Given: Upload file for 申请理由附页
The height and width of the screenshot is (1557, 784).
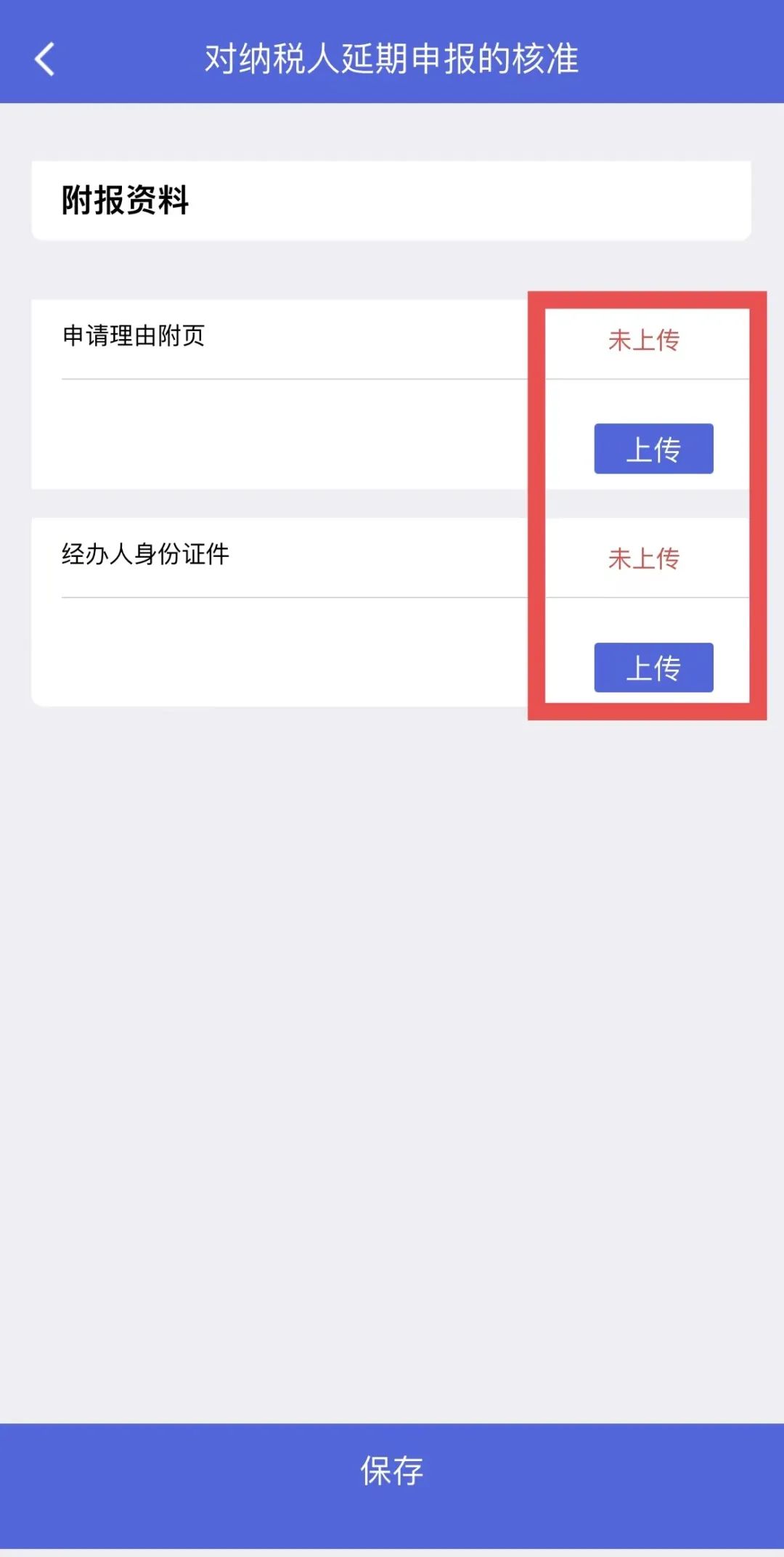Looking at the screenshot, I should tap(653, 449).
